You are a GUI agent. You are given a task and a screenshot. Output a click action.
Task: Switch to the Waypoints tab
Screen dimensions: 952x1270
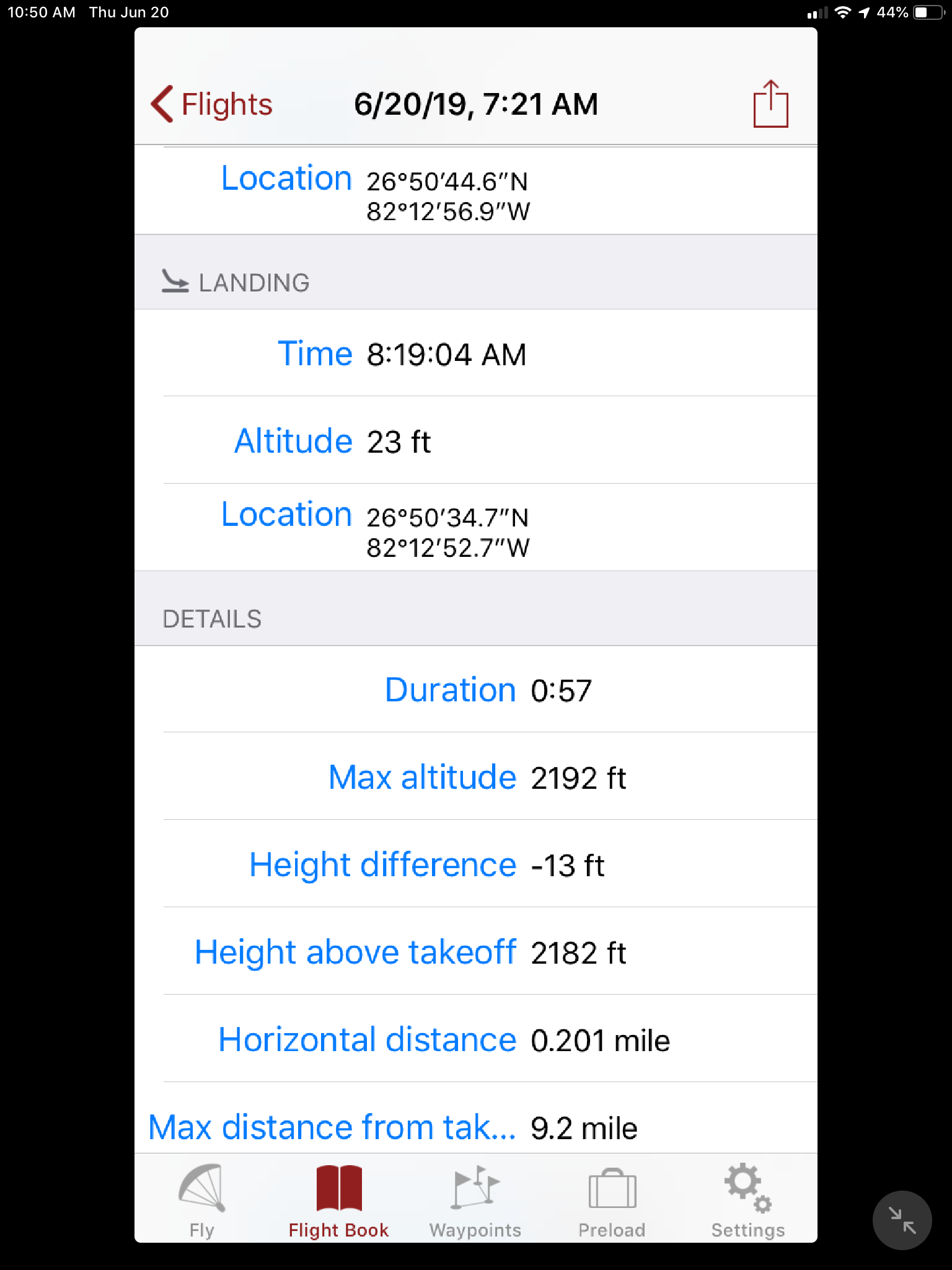(x=475, y=1201)
